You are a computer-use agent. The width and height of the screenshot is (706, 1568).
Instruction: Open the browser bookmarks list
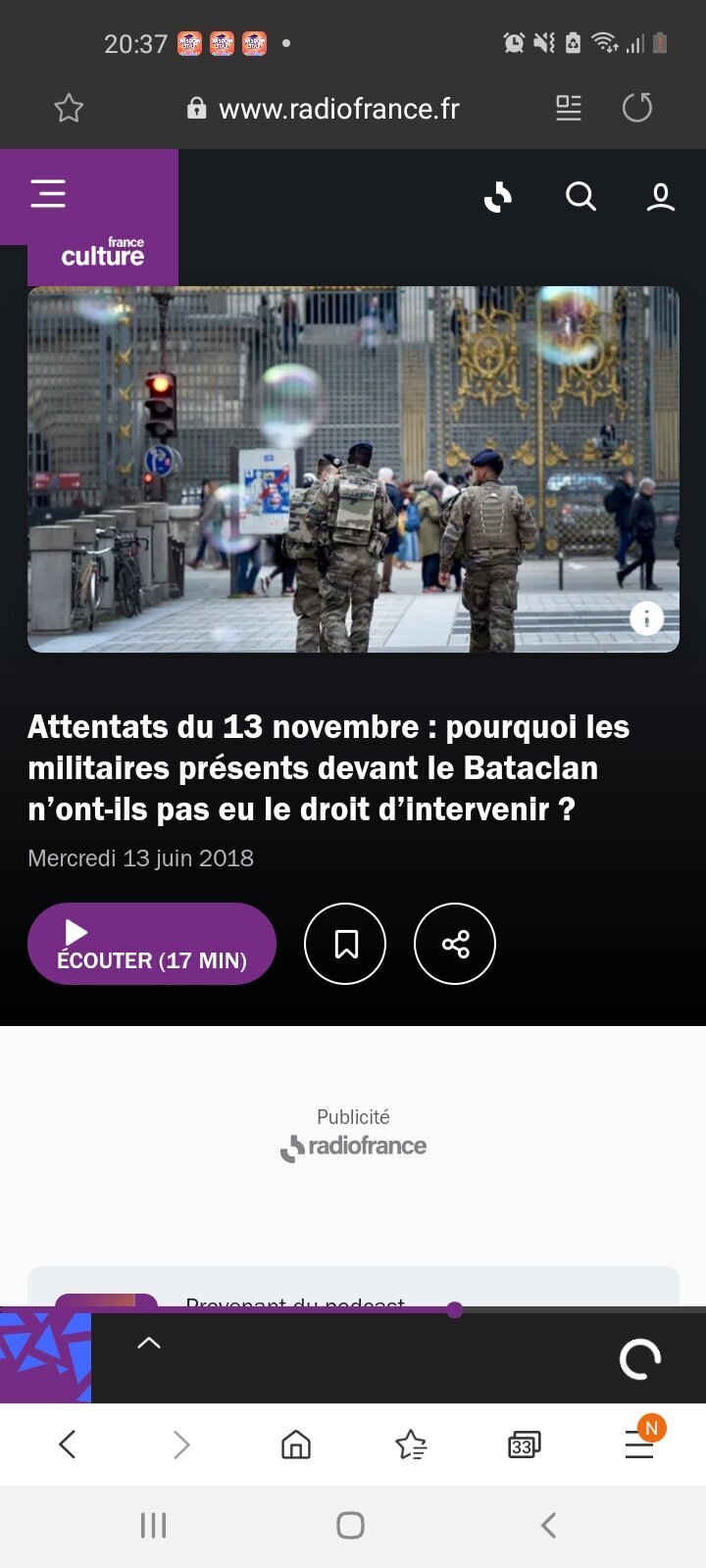[411, 1445]
